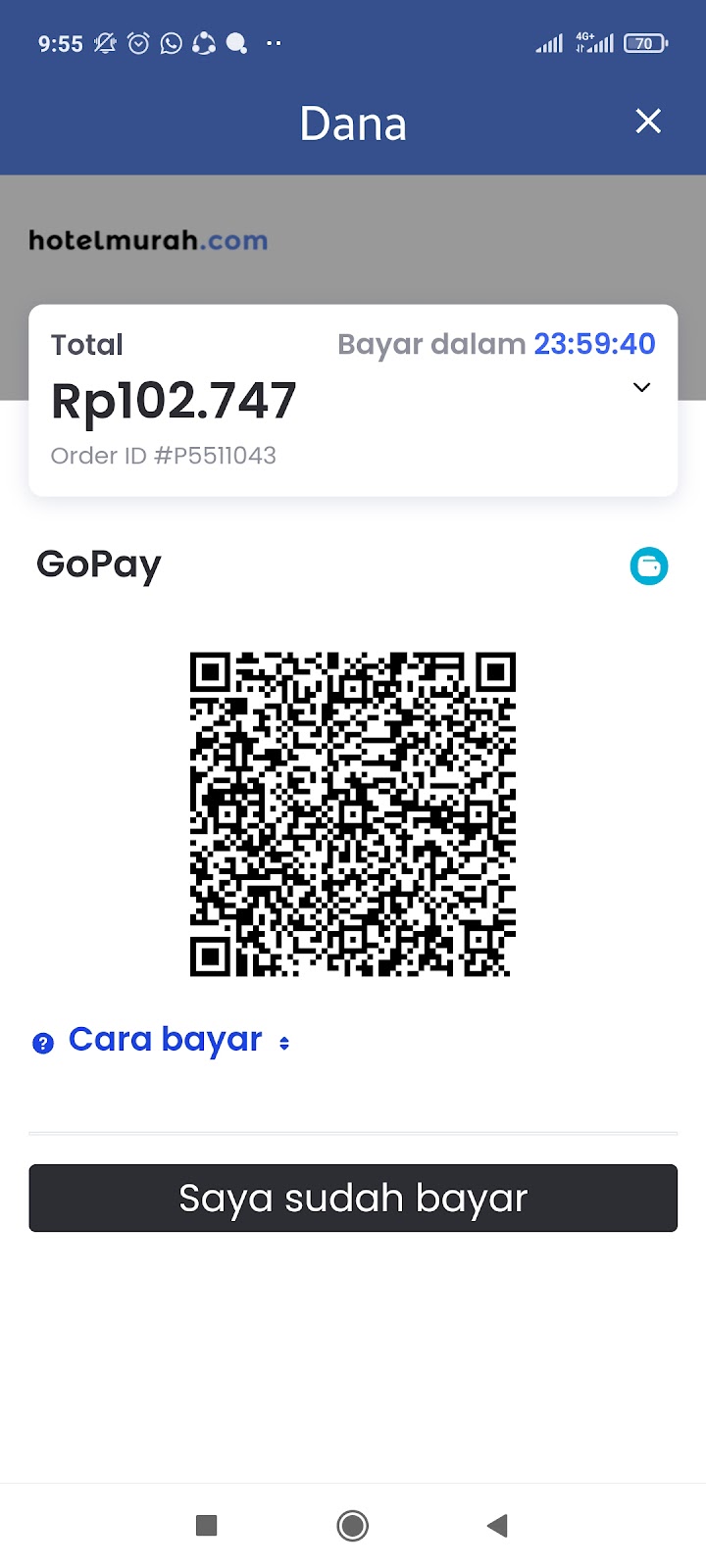This screenshot has width=706, height=1568.
Task: Tap the GoPay wallet icon
Action: click(x=649, y=565)
